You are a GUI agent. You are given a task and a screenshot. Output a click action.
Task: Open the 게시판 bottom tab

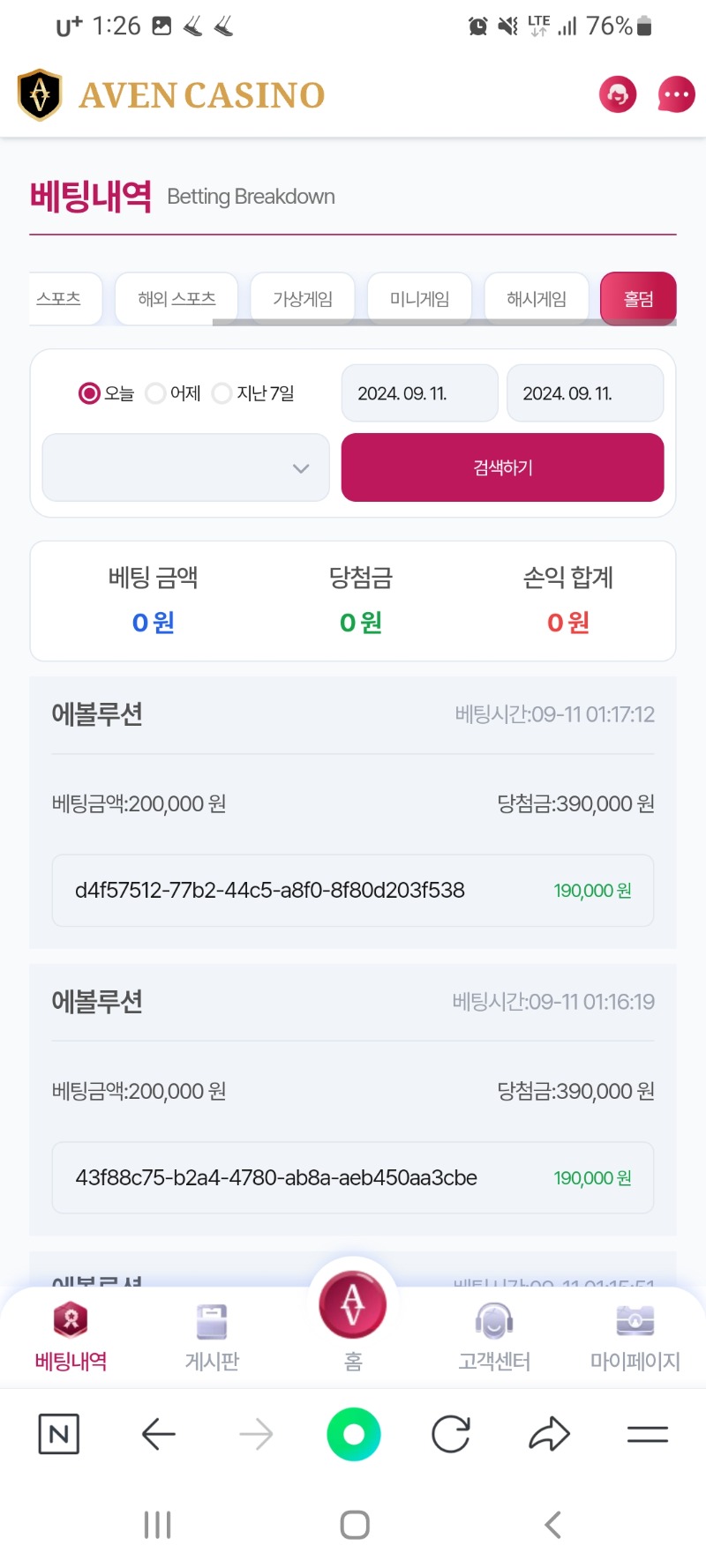pos(212,1337)
